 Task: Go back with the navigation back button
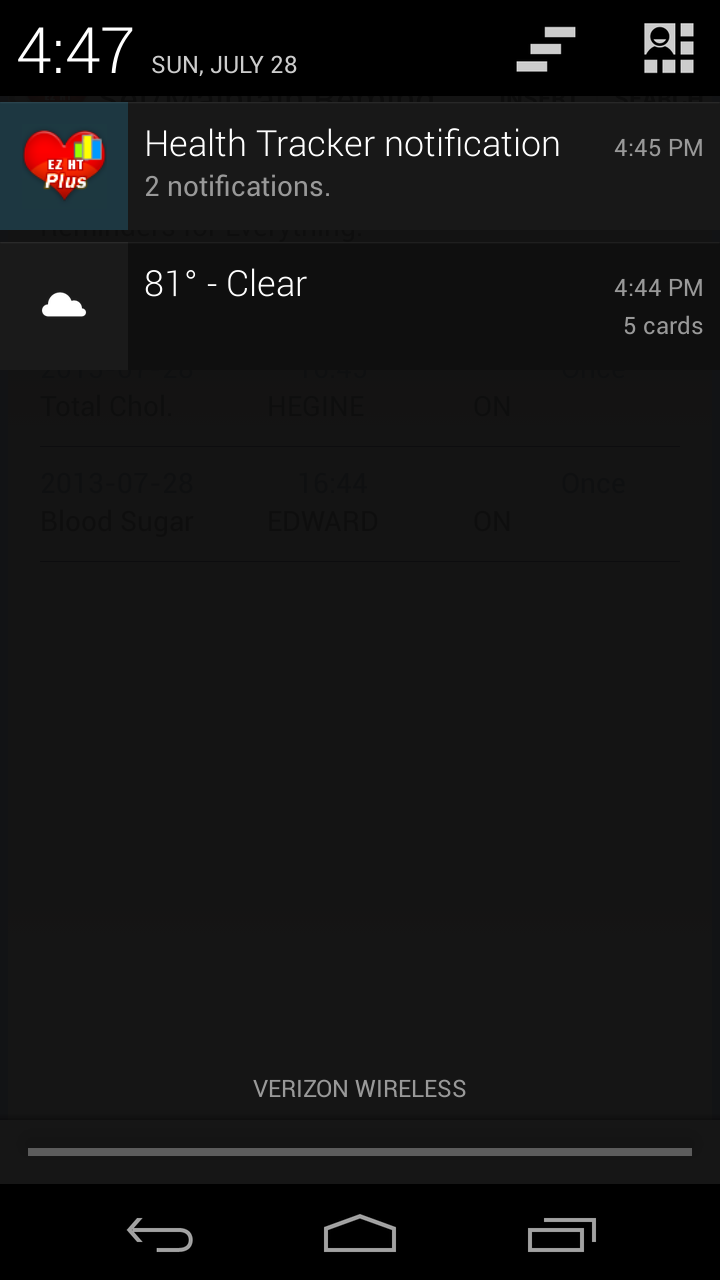pos(160,1235)
